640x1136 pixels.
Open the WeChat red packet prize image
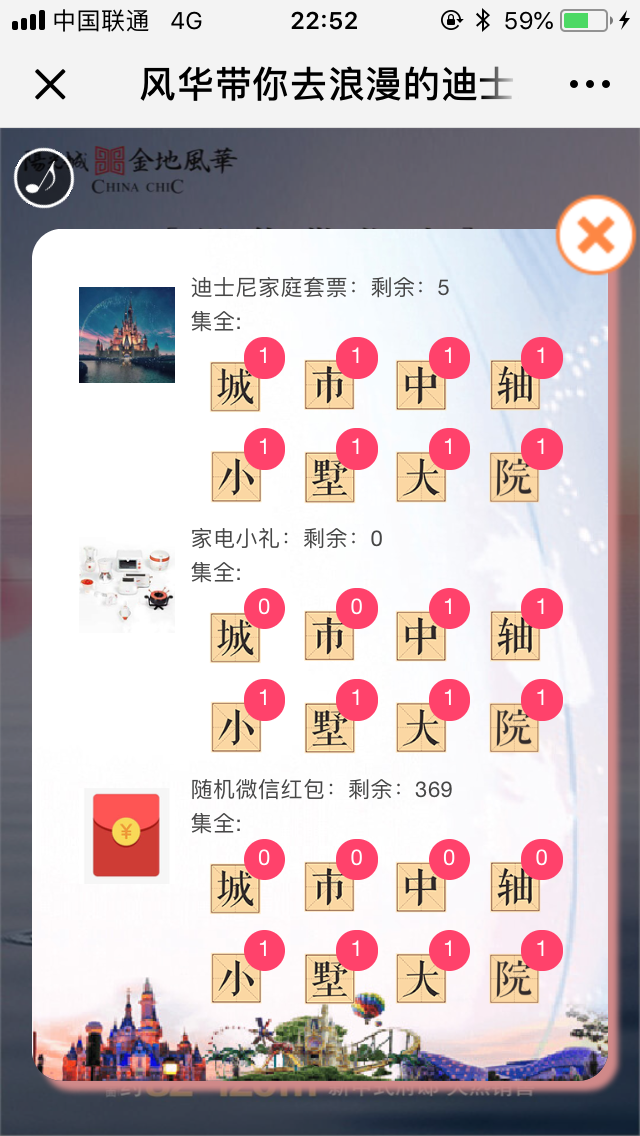click(x=127, y=835)
